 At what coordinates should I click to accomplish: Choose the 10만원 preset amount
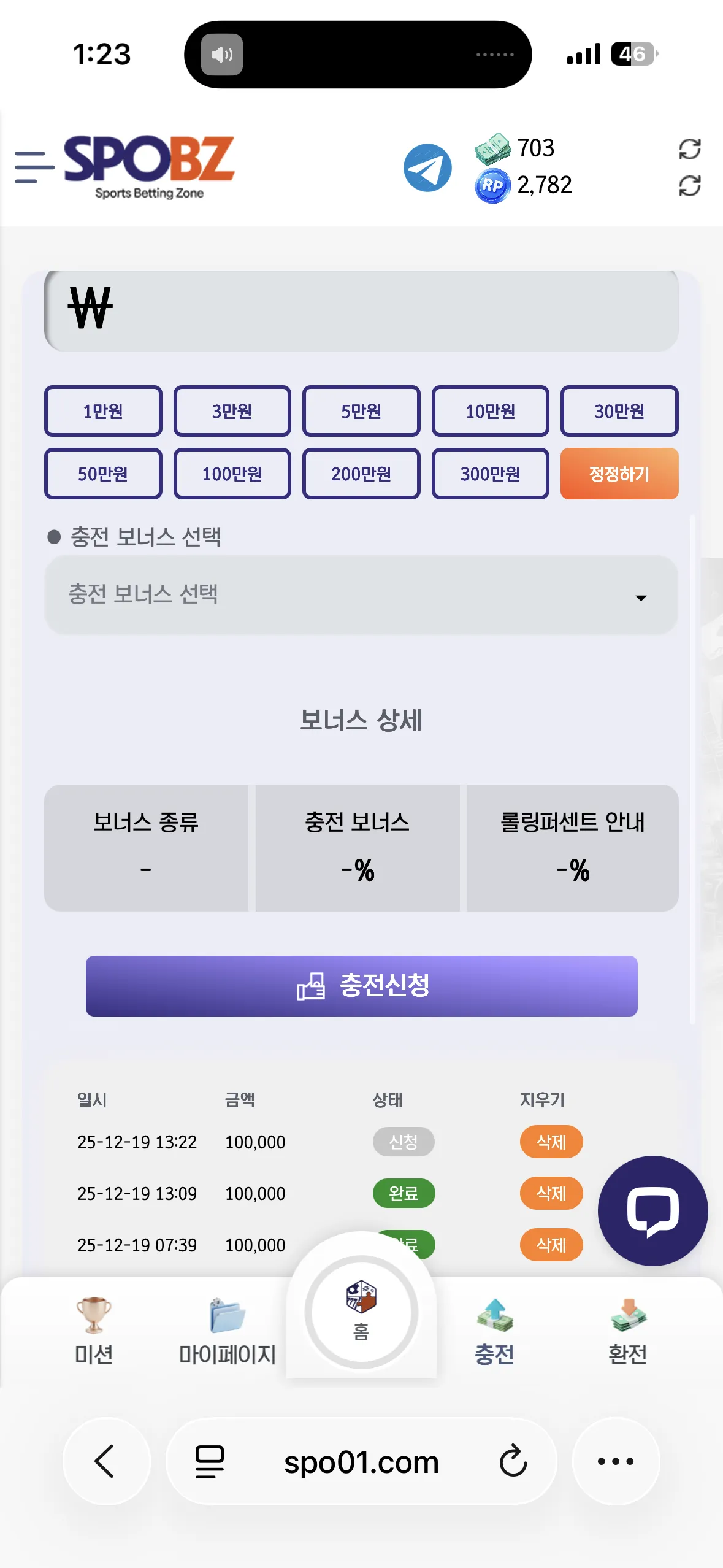point(490,411)
